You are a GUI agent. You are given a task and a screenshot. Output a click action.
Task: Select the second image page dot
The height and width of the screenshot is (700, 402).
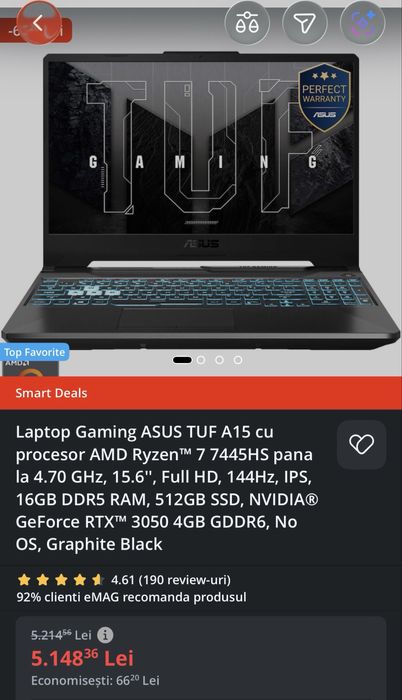(x=201, y=360)
